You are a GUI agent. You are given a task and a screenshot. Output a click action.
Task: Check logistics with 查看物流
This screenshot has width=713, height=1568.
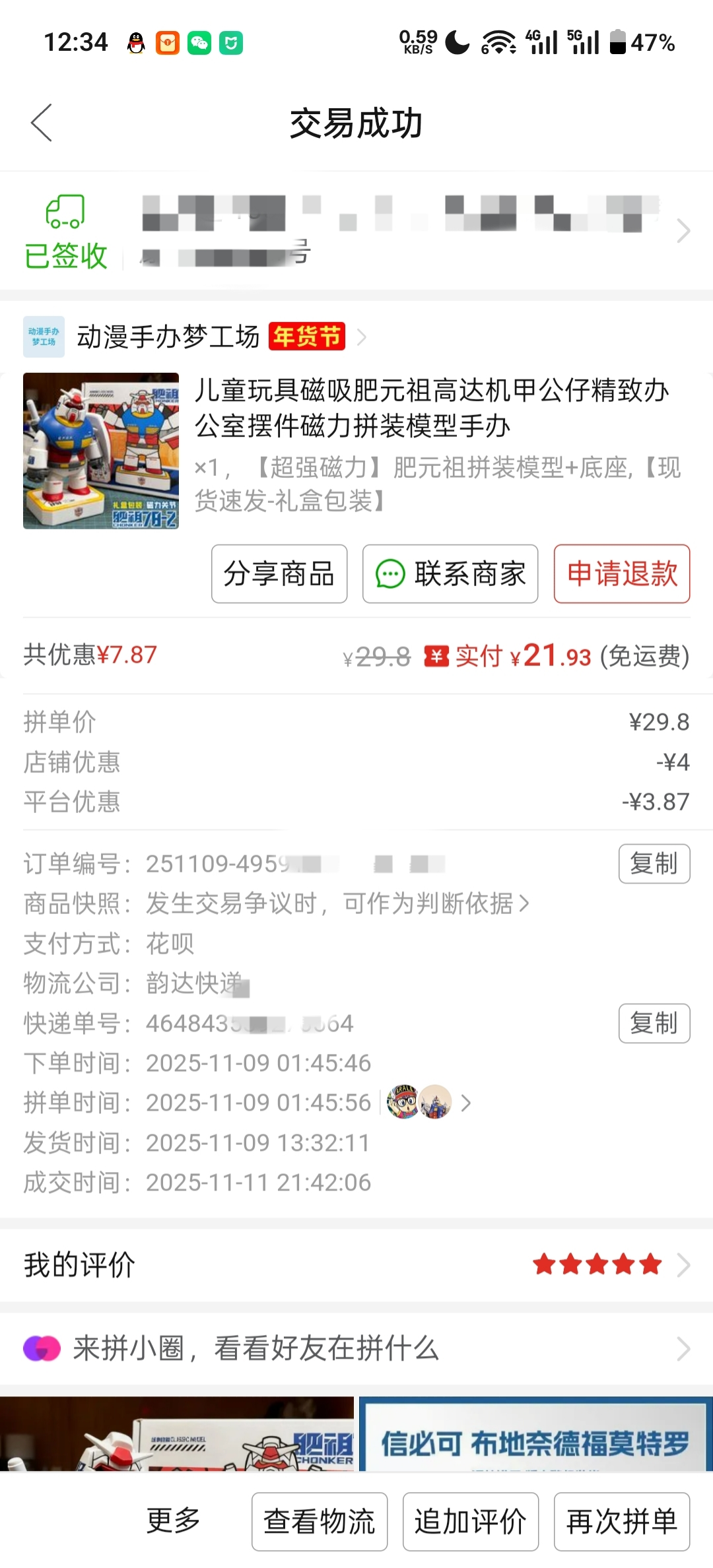[x=320, y=1521]
